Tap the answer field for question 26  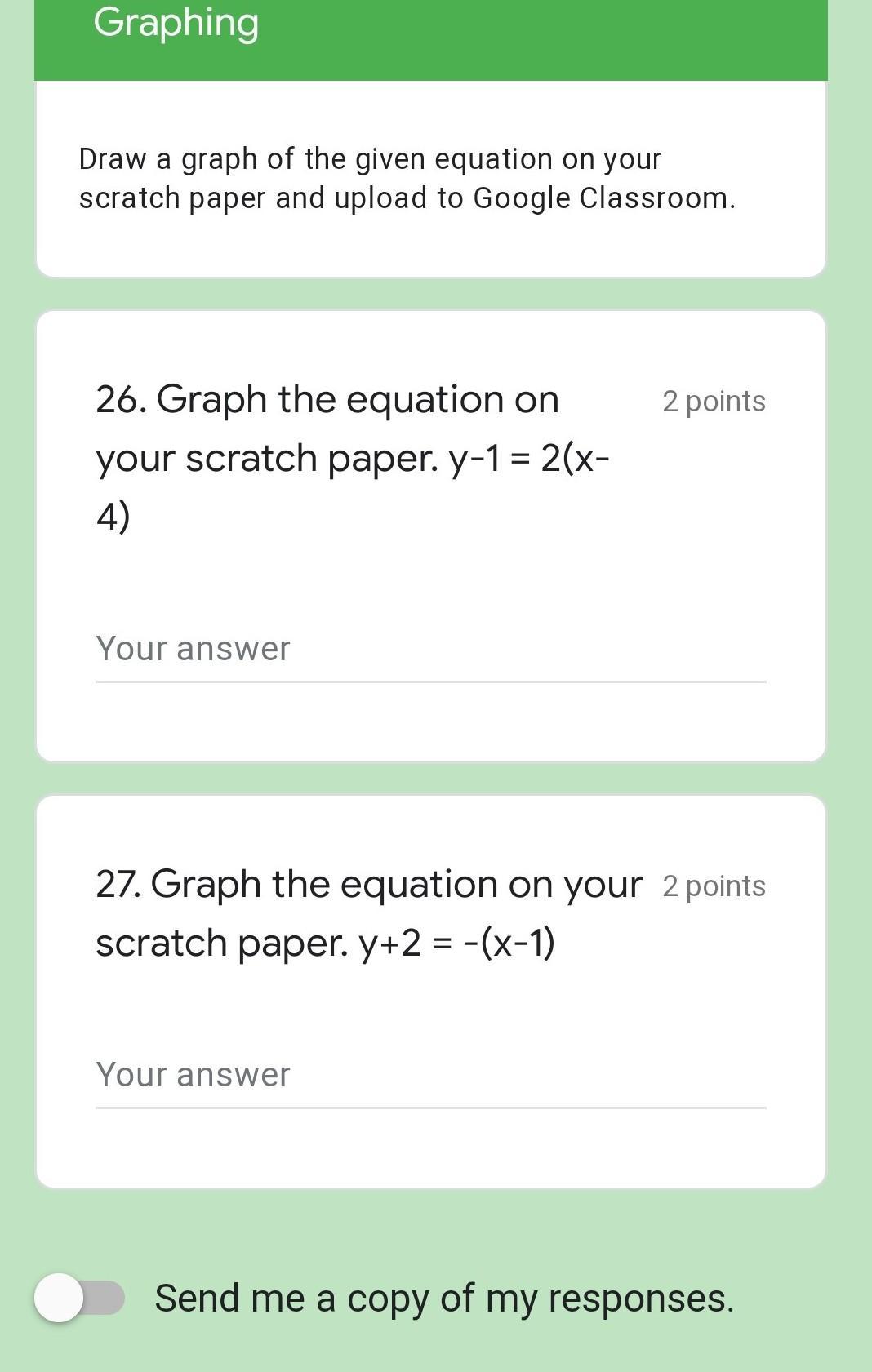pyautogui.click(x=429, y=650)
